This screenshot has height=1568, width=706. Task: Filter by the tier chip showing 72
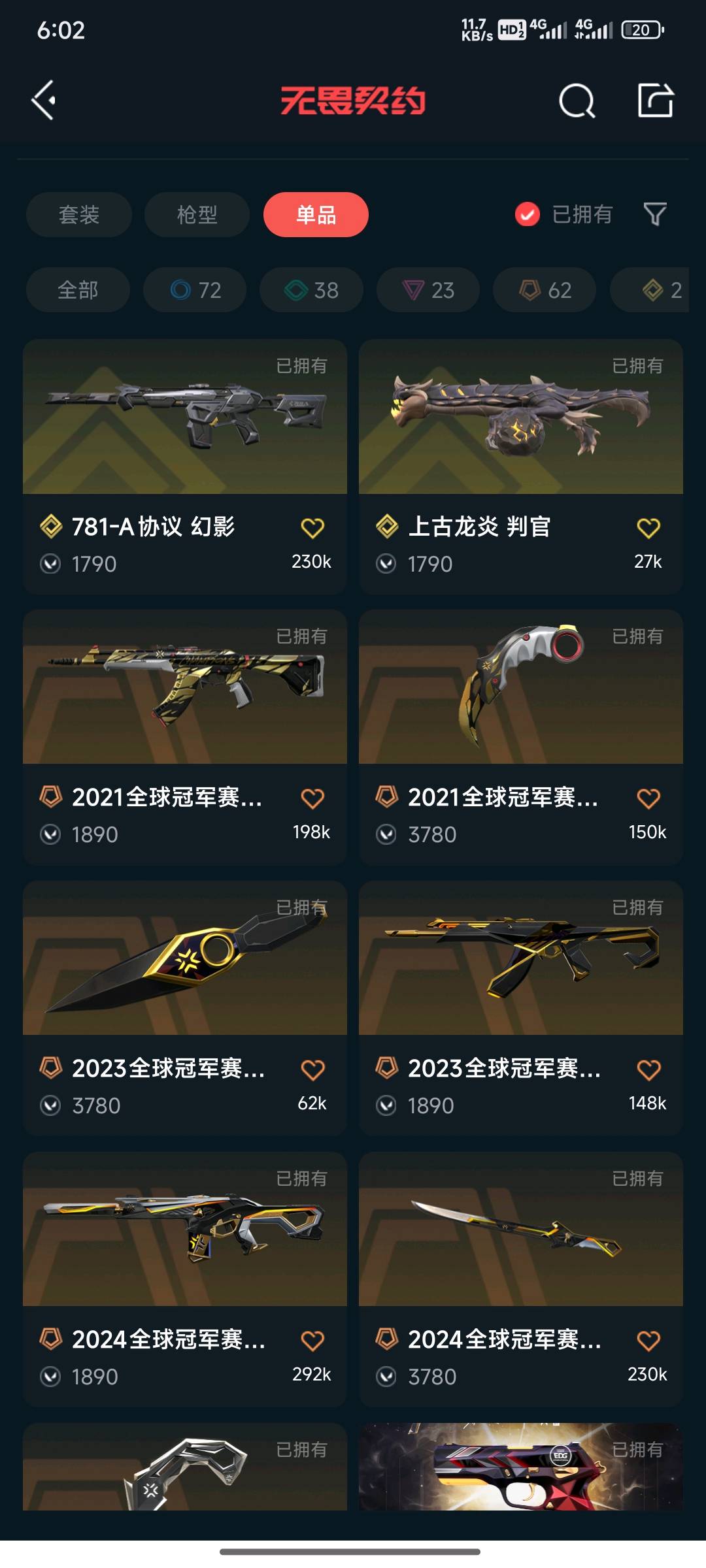(195, 289)
